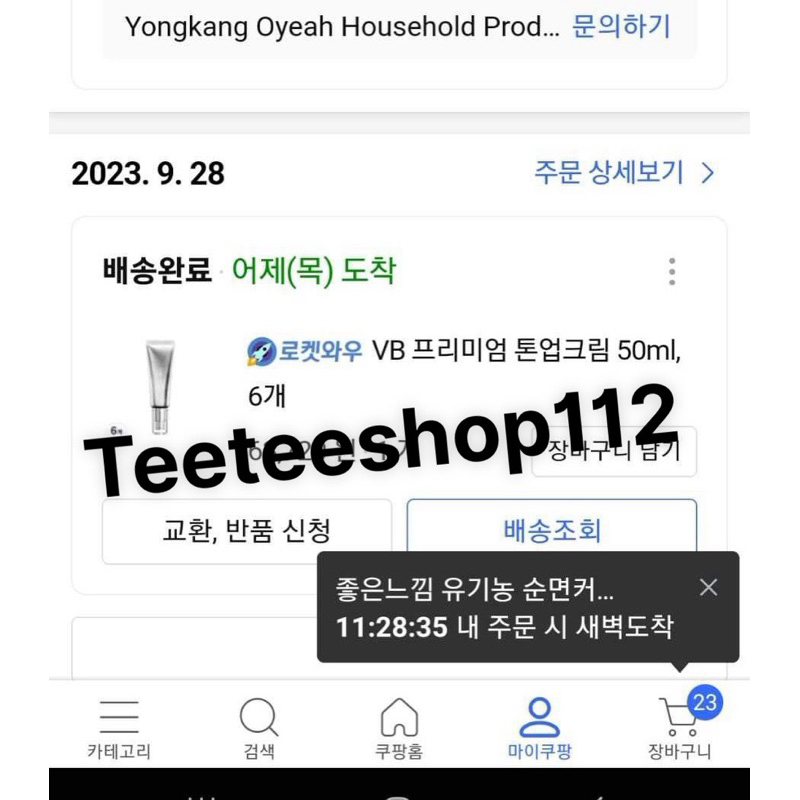Dismiss the 새벽도착 tooltip
Image resolution: width=800 pixels, height=800 pixels.
(x=708, y=588)
